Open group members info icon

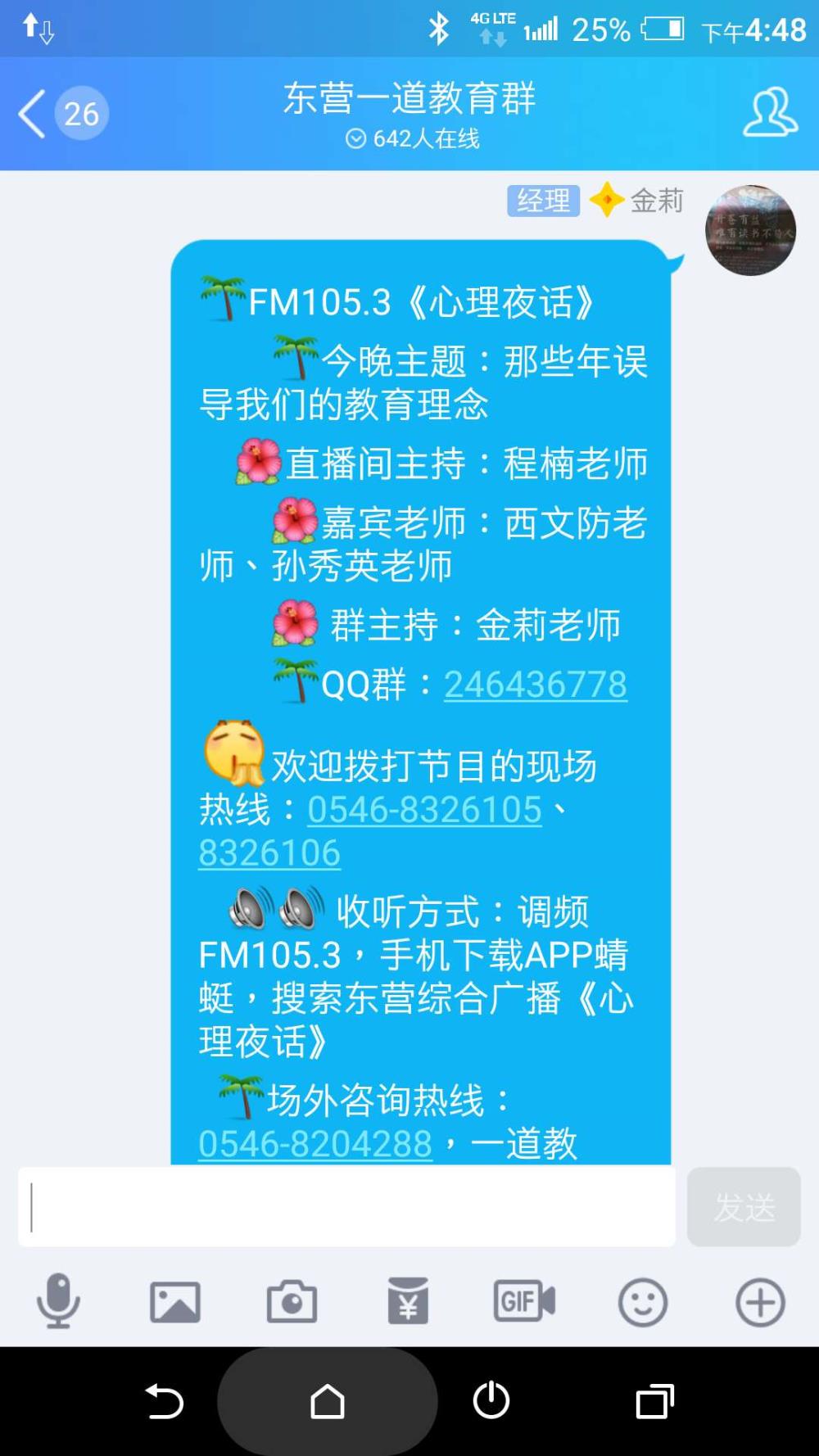(770, 112)
